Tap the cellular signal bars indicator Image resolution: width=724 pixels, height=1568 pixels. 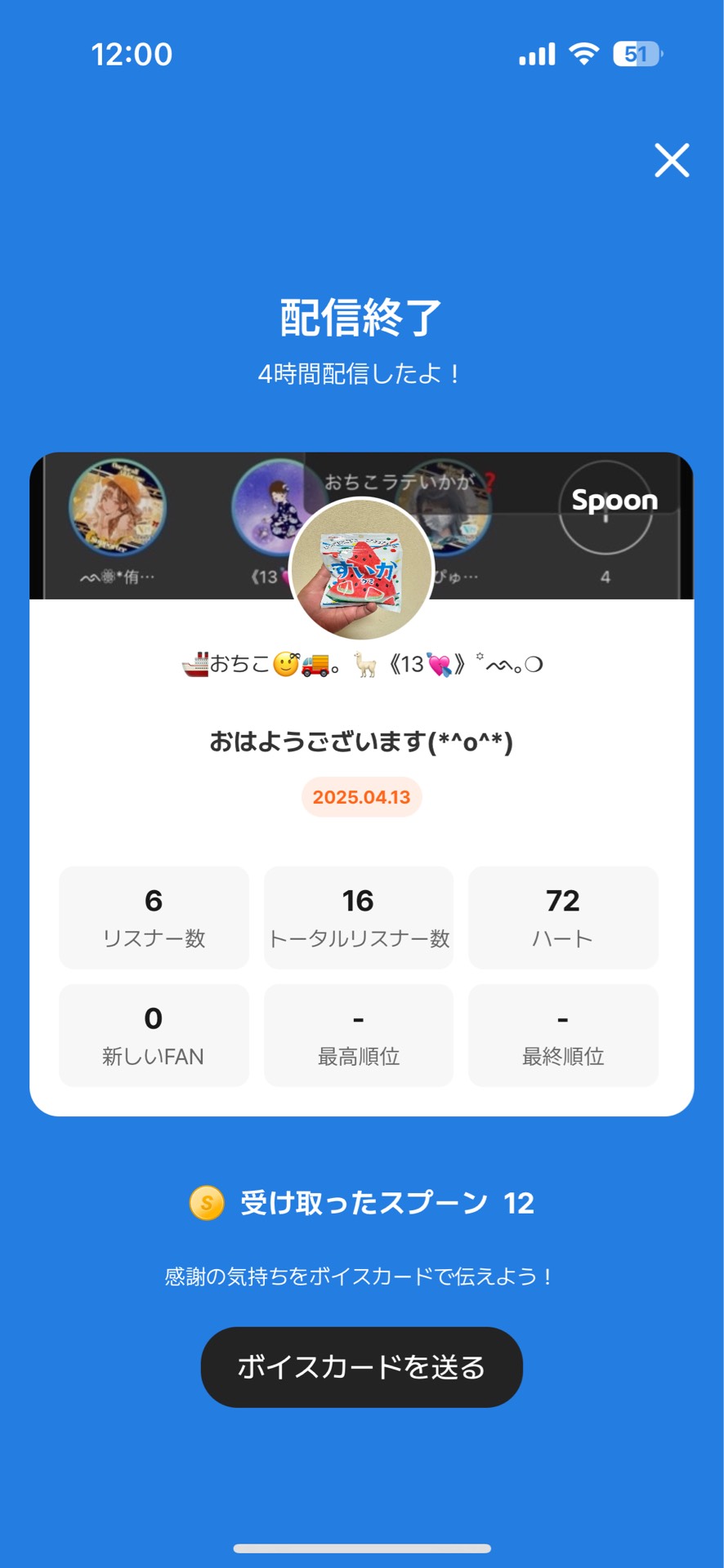point(535,54)
